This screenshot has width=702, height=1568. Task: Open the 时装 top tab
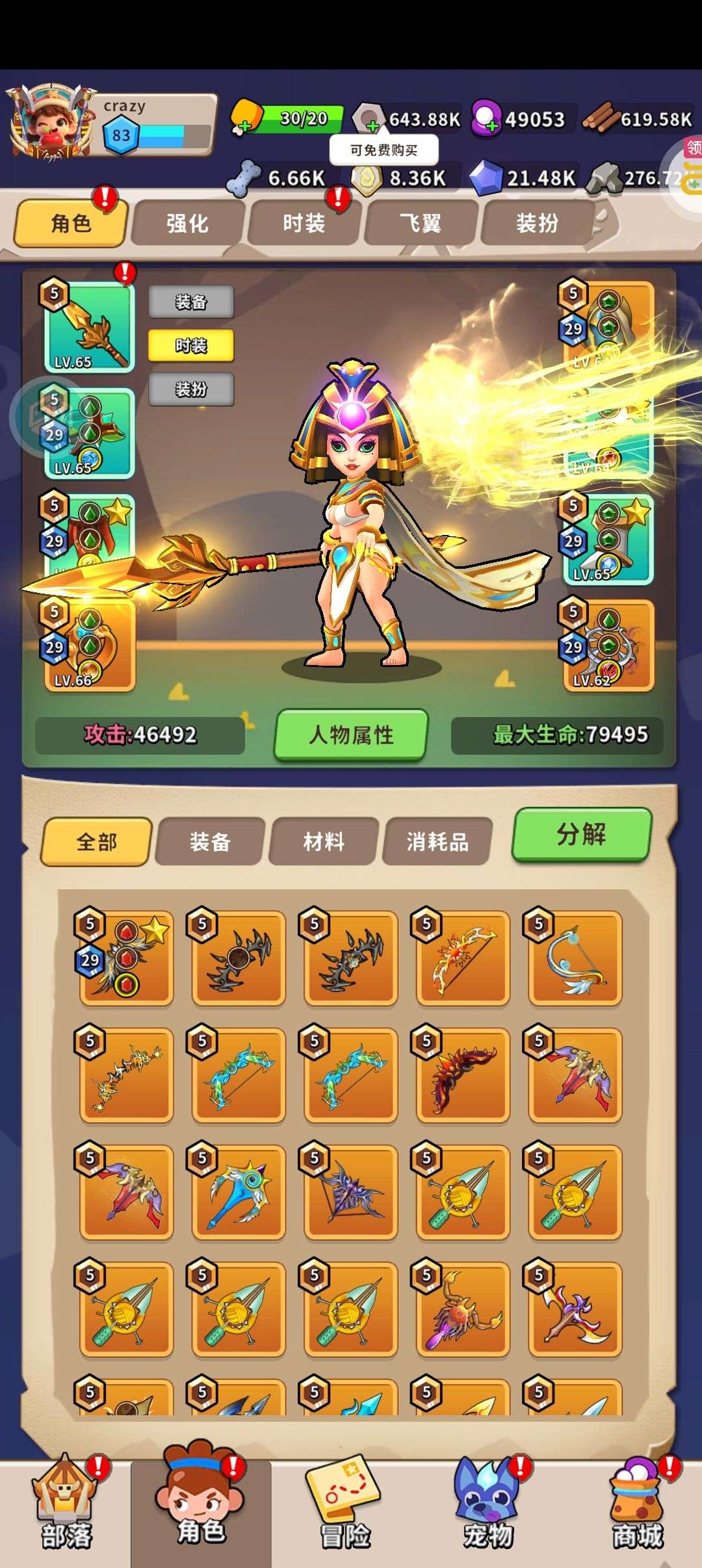(304, 224)
